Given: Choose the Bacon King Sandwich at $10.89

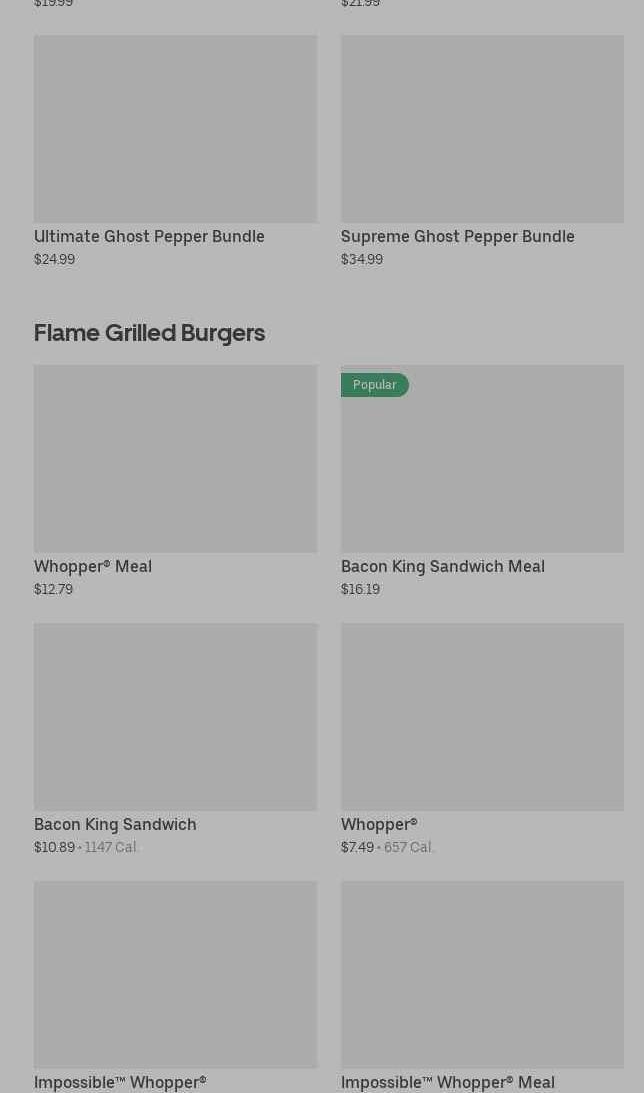Looking at the screenshot, I should (x=175, y=739).
